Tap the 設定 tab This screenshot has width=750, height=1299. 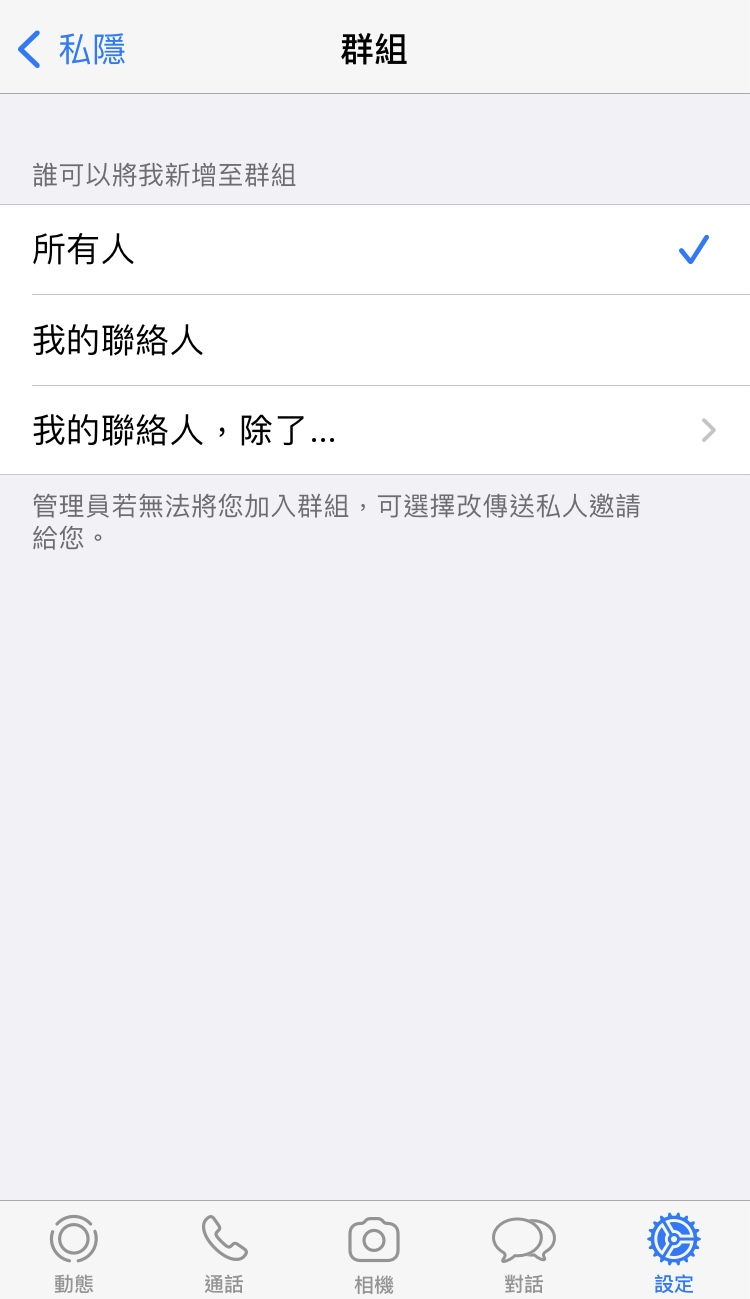pyautogui.click(x=673, y=1252)
